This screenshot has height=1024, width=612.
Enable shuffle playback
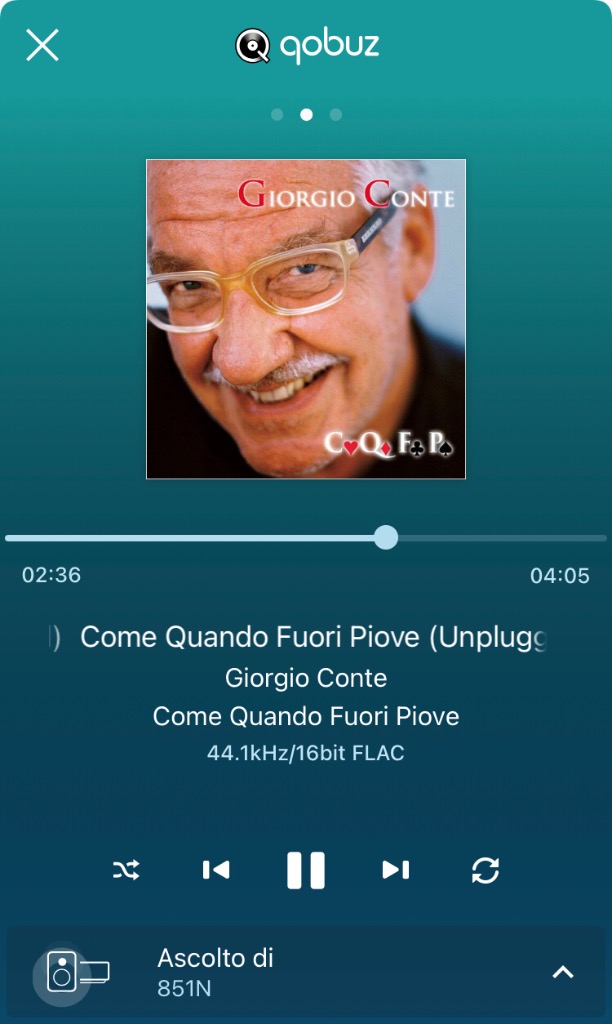tap(126, 870)
